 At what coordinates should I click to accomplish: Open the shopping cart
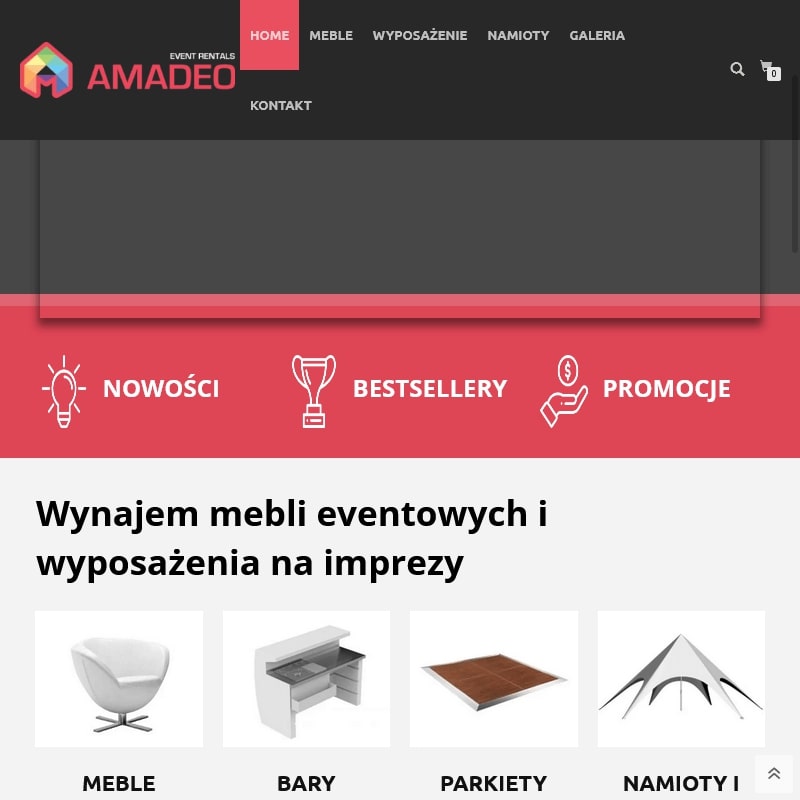point(768,68)
